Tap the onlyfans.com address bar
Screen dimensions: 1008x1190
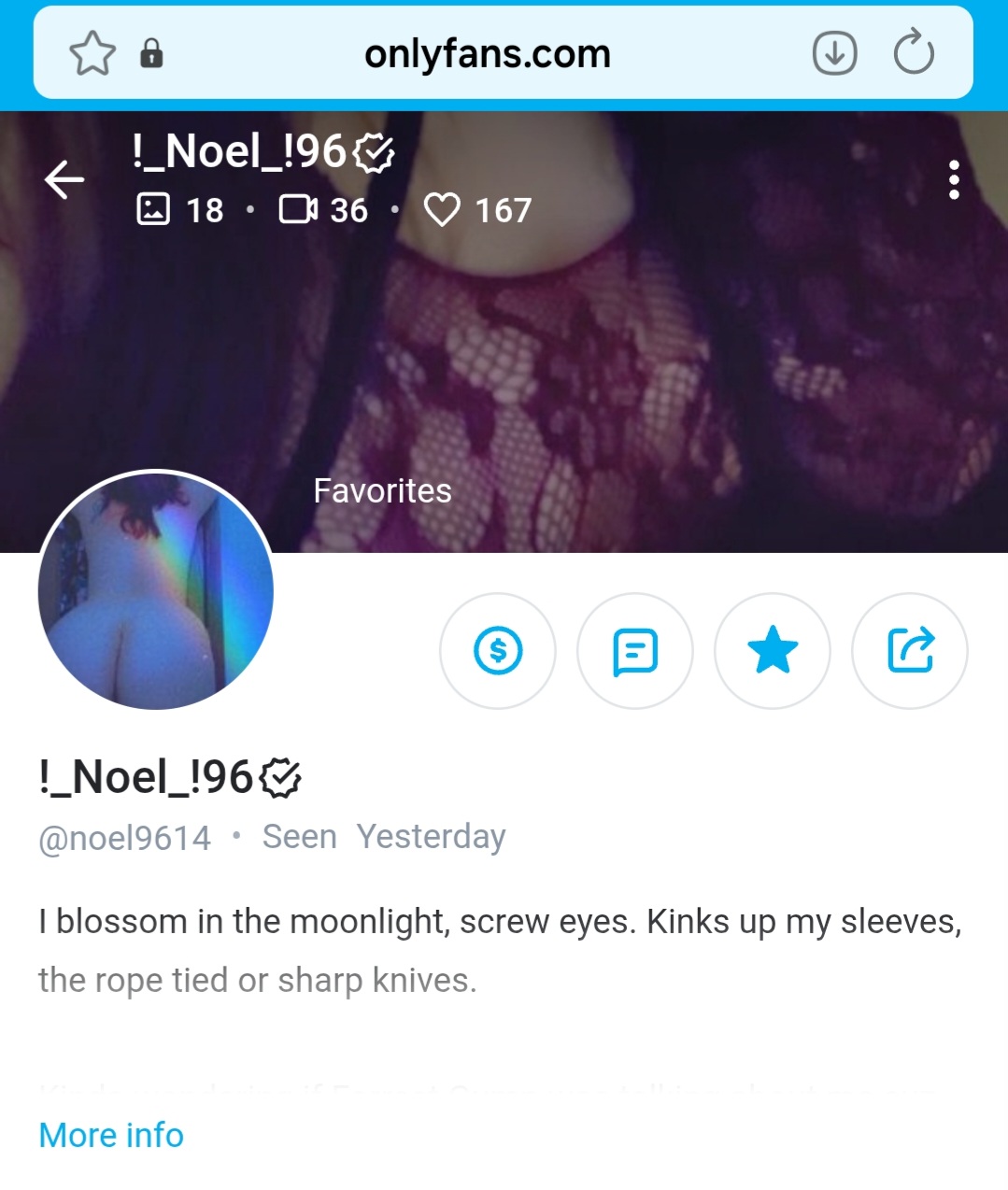pyautogui.click(x=487, y=54)
